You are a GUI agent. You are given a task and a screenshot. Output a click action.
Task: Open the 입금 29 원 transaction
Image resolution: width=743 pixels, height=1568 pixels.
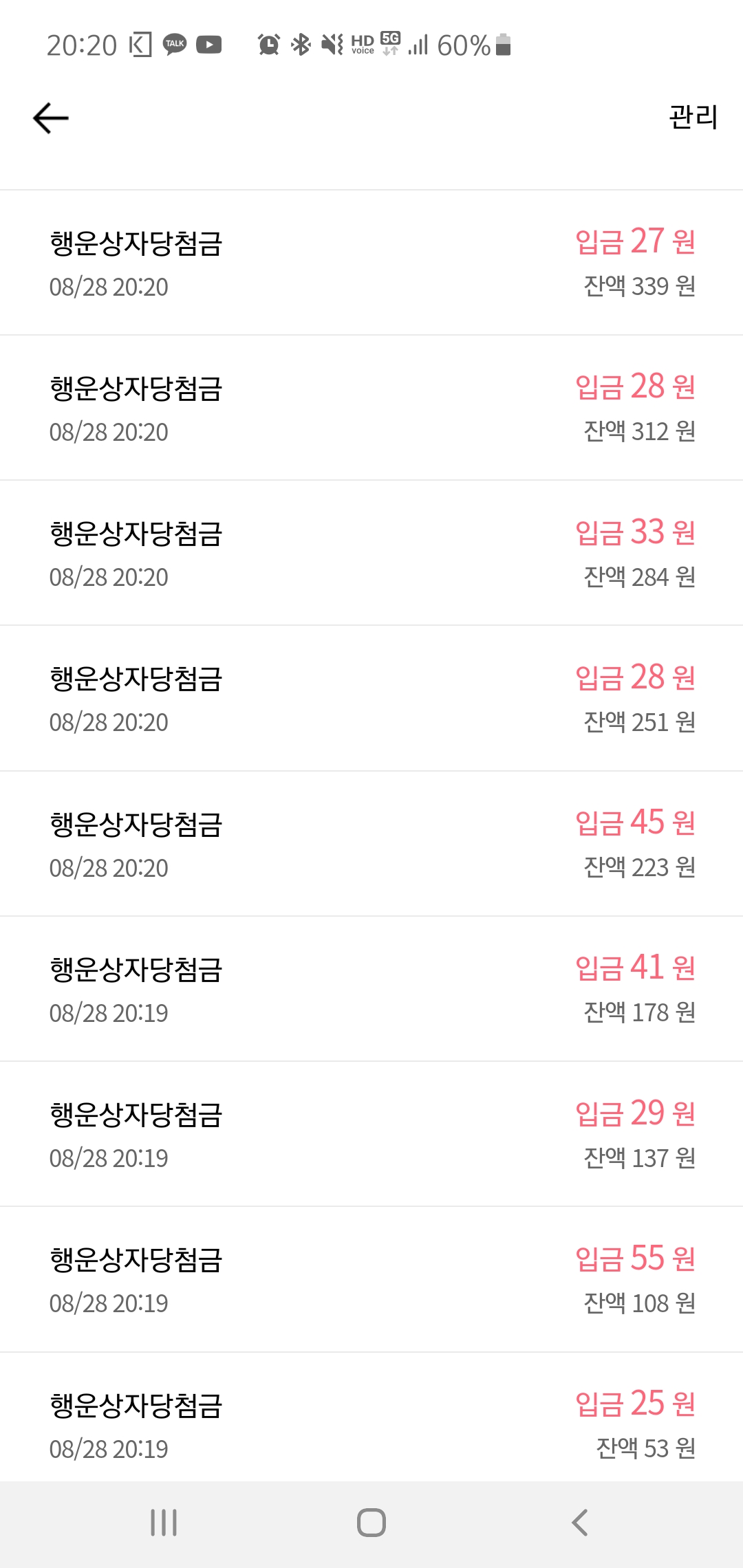click(371, 1134)
